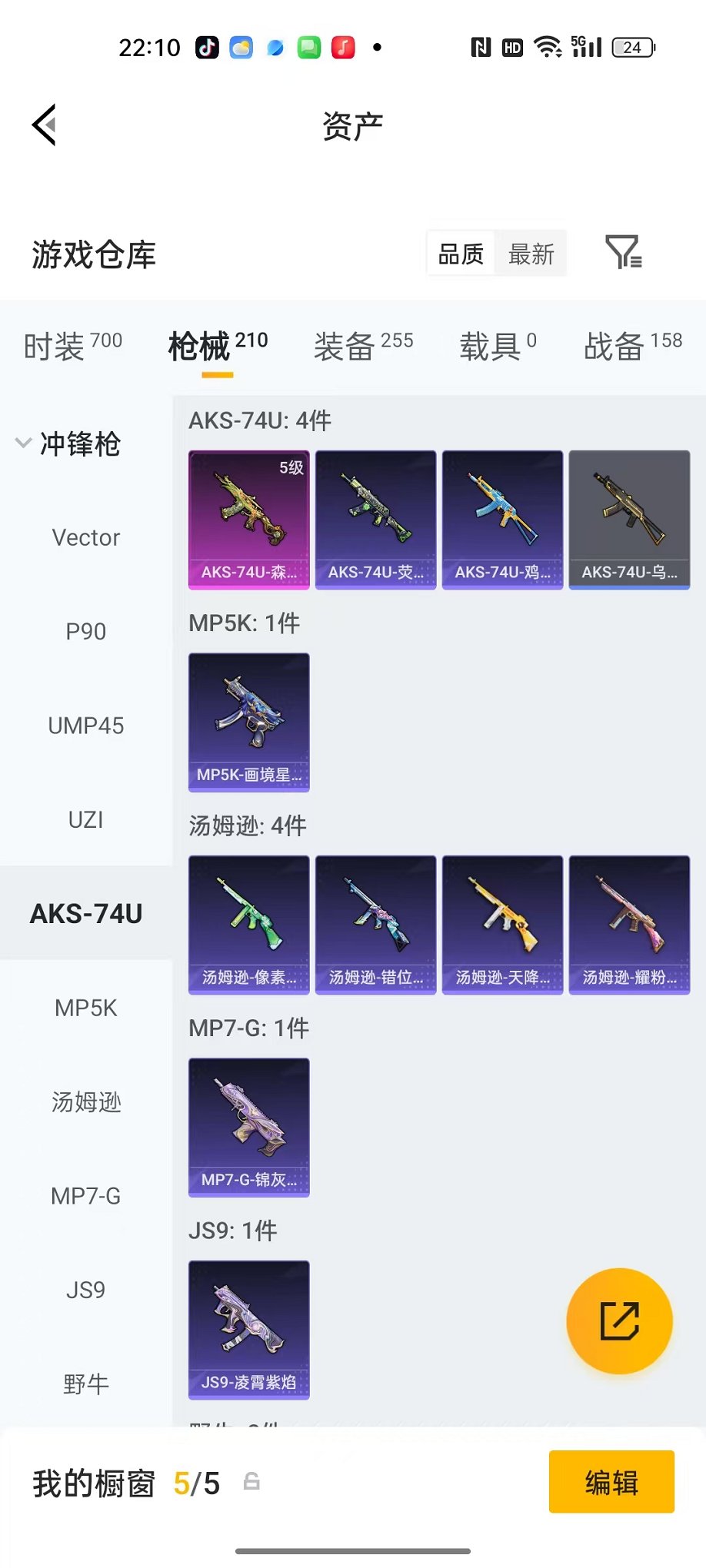Image resolution: width=706 pixels, height=1568 pixels.
Task: Go back using the top-left arrow
Action: click(x=45, y=125)
